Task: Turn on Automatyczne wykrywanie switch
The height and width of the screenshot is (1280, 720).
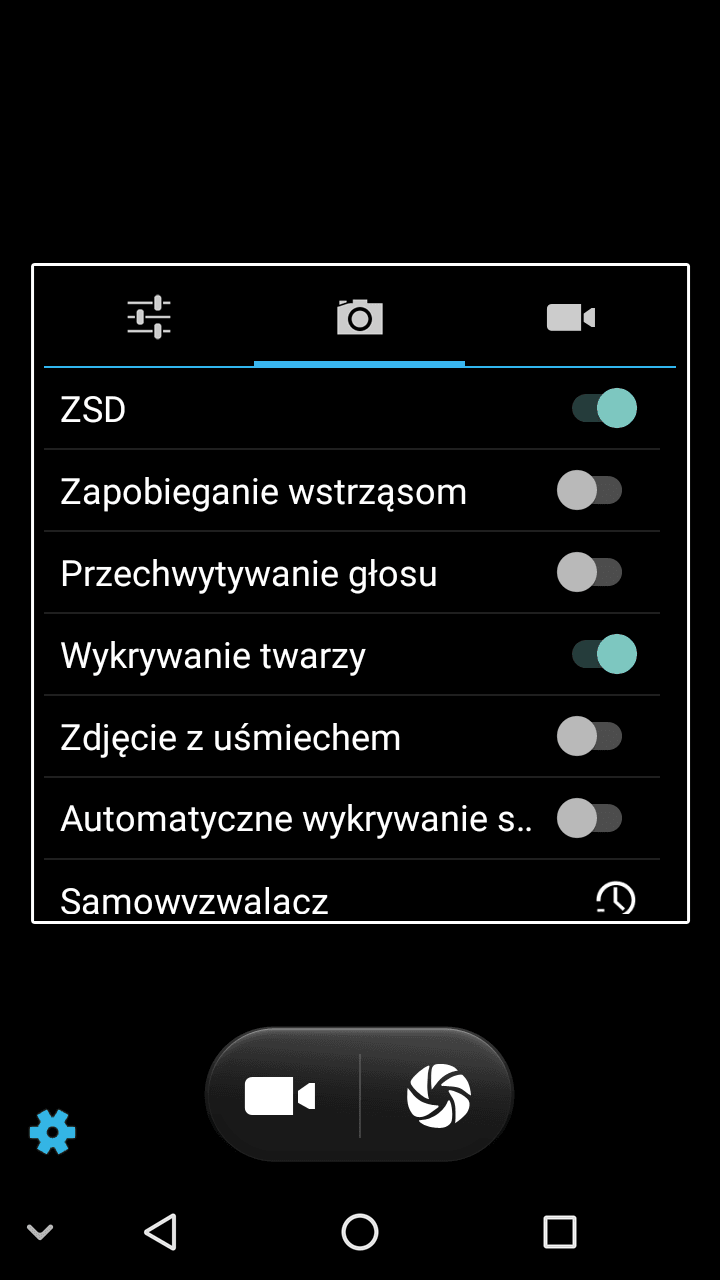Action: [x=589, y=818]
